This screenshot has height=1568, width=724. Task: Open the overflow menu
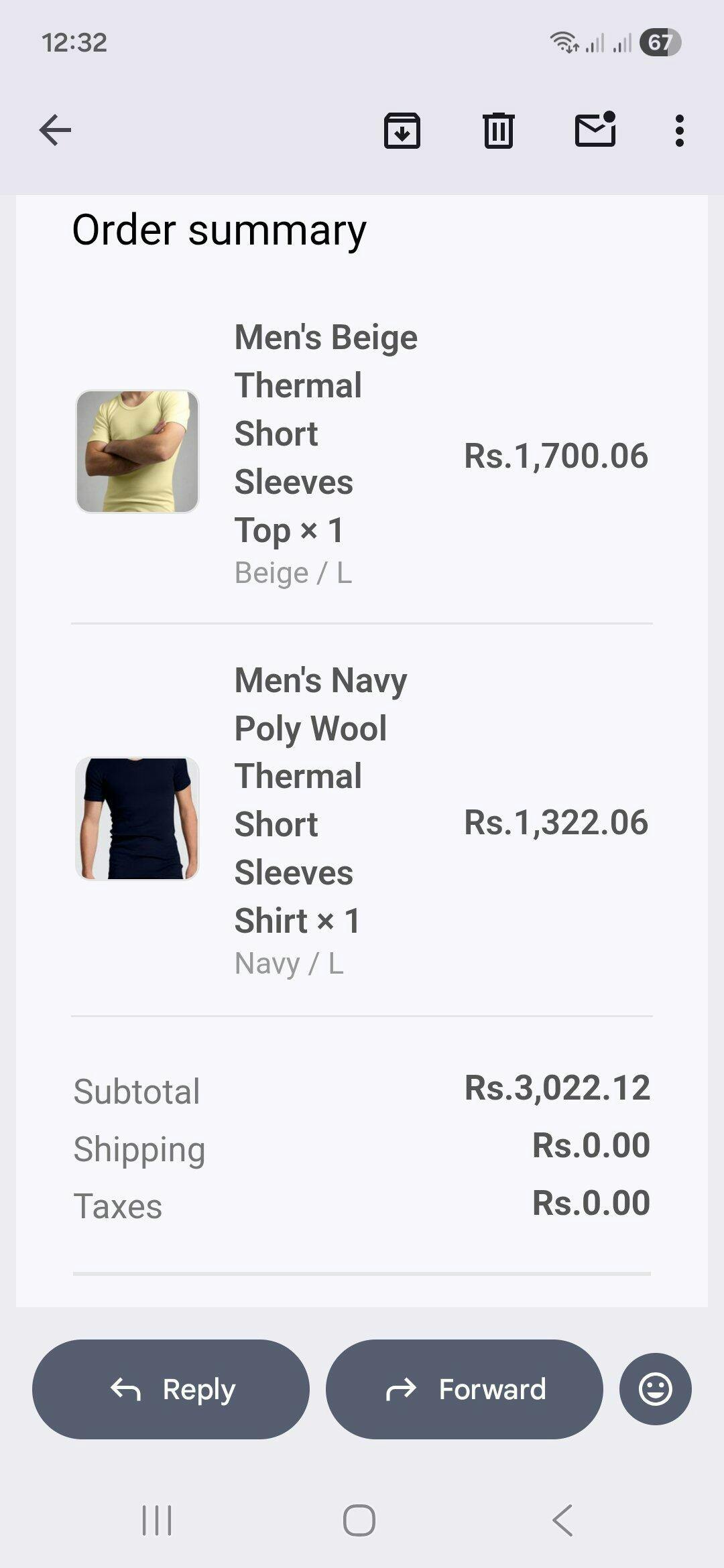679,130
